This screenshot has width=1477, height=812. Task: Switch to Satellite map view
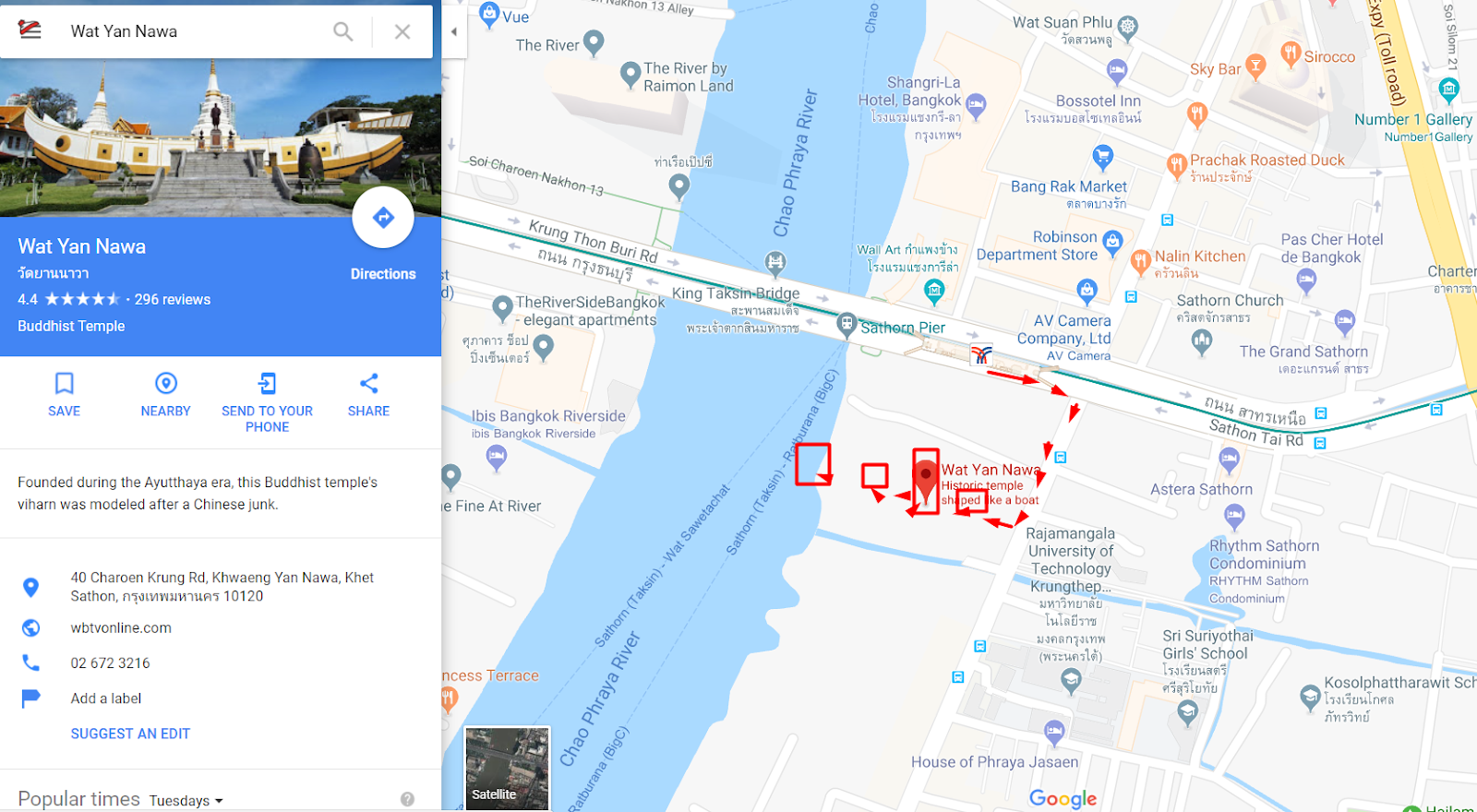pos(507,769)
